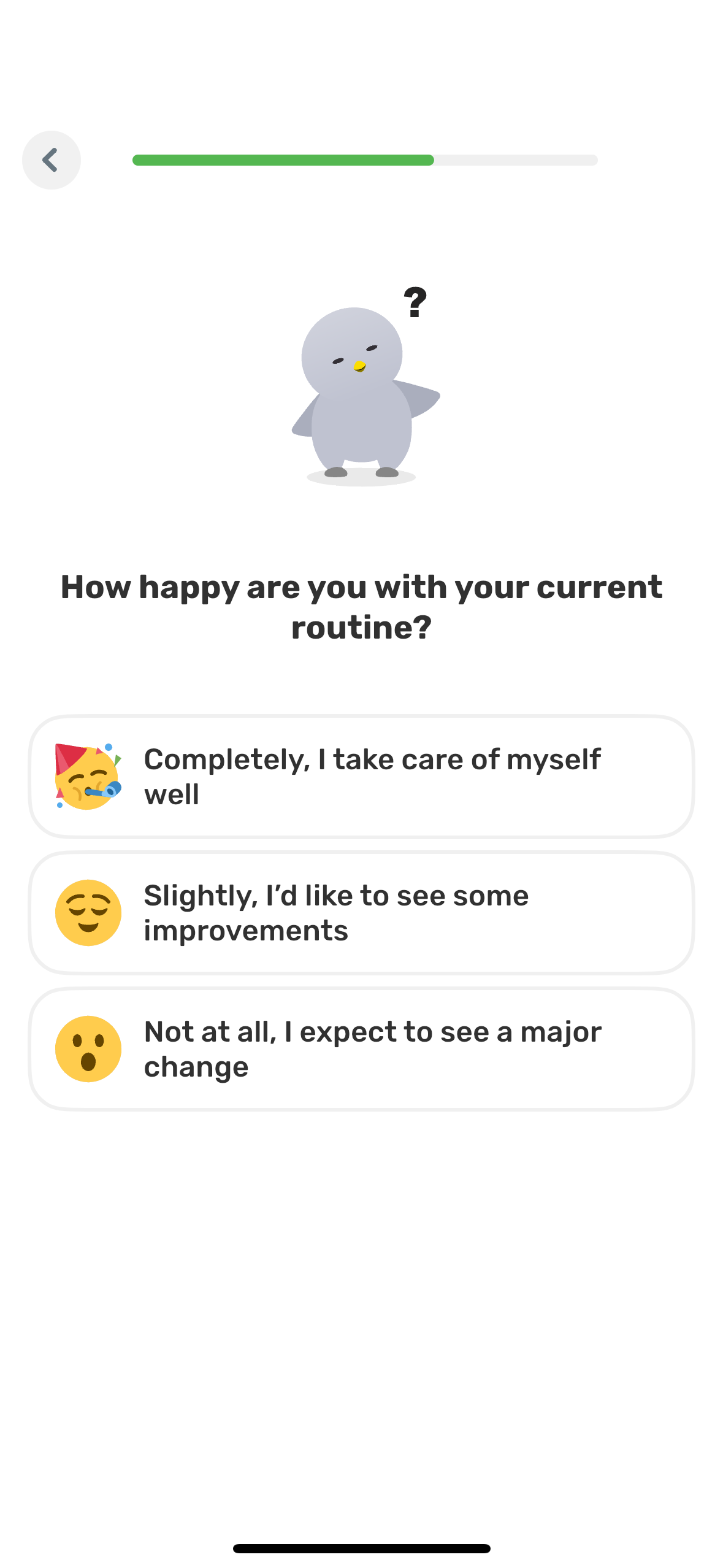This screenshot has height=1568, width=723.
Task: Tap the survey screen header area
Action: pos(362,159)
